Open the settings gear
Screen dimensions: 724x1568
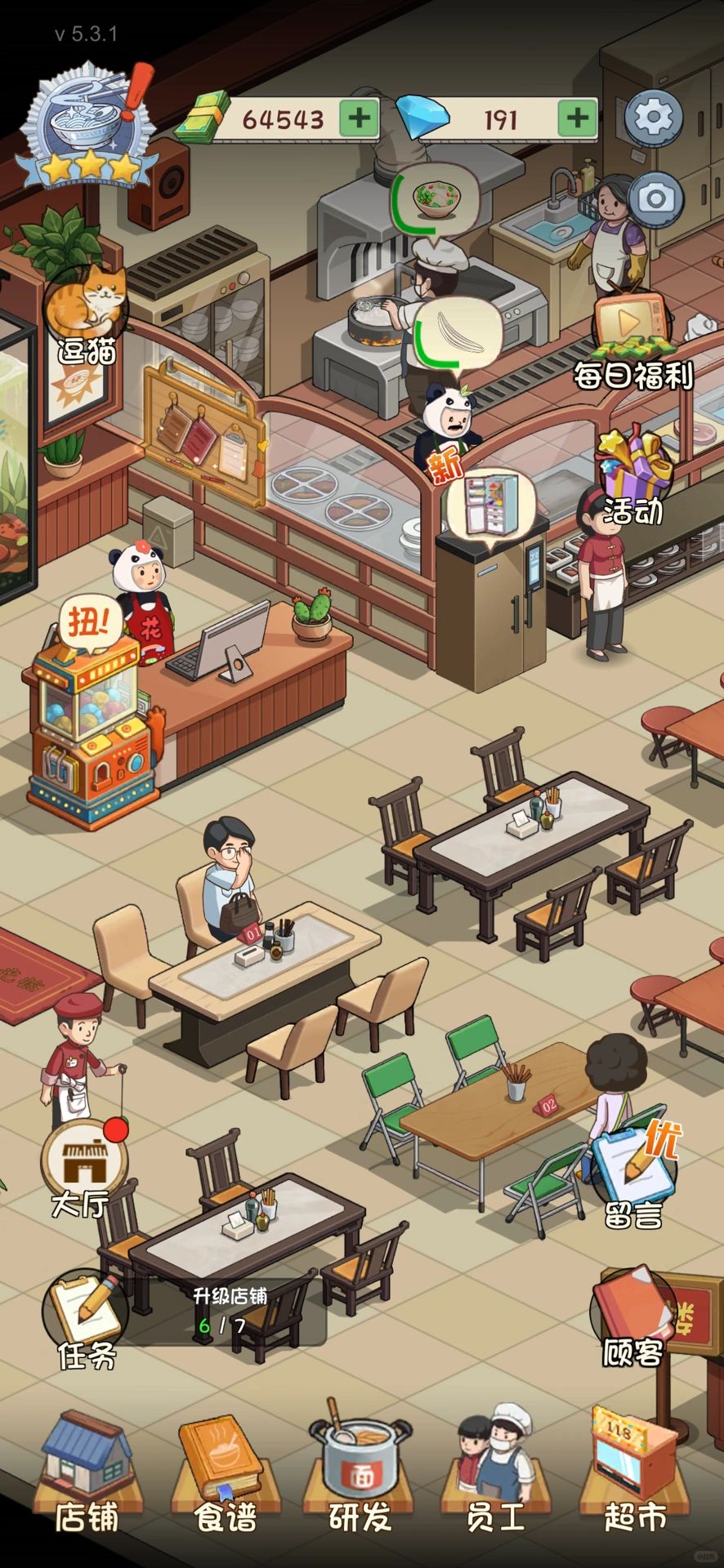pos(653,118)
